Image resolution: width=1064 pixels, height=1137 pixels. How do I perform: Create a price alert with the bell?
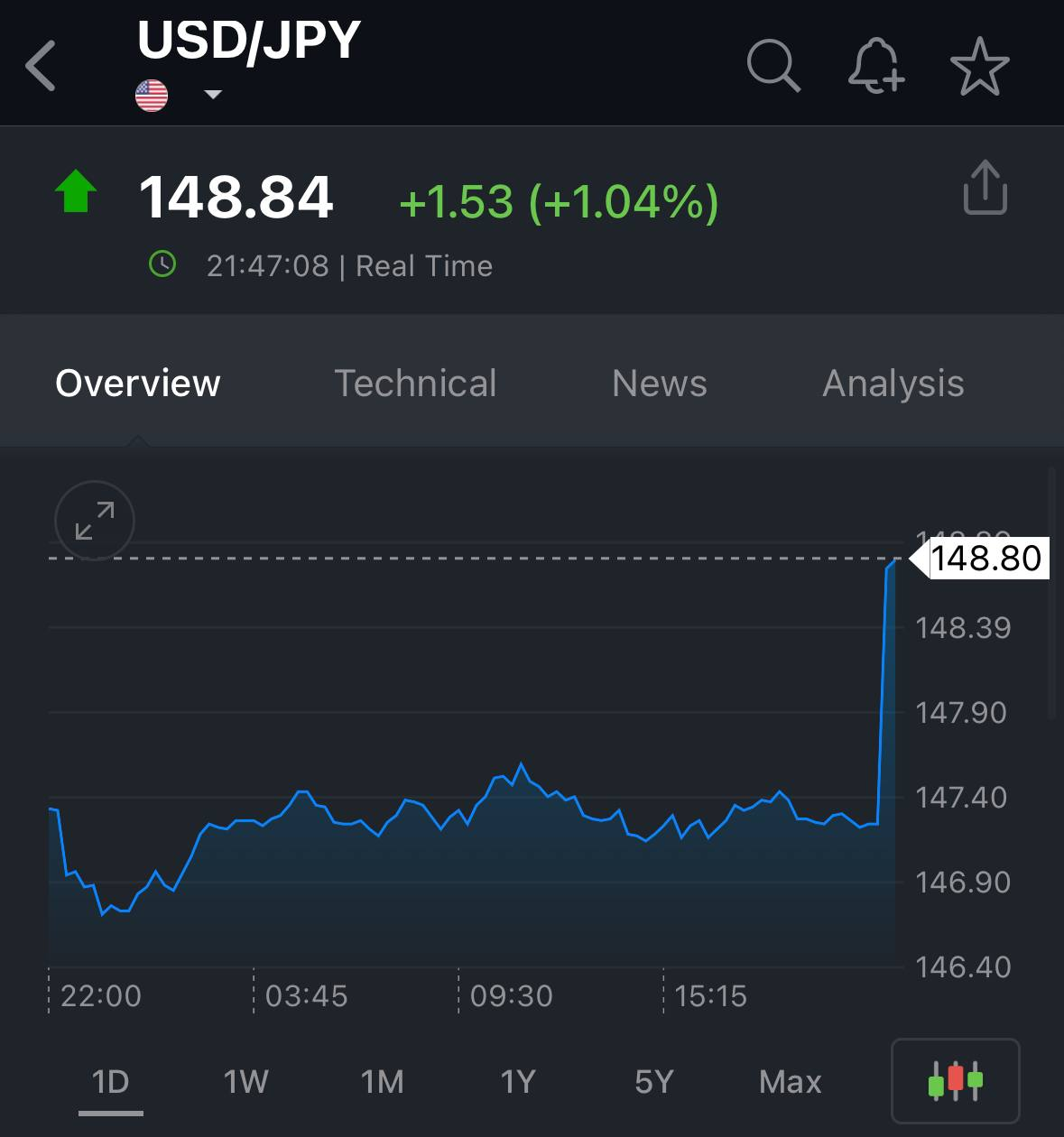[x=875, y=67]
